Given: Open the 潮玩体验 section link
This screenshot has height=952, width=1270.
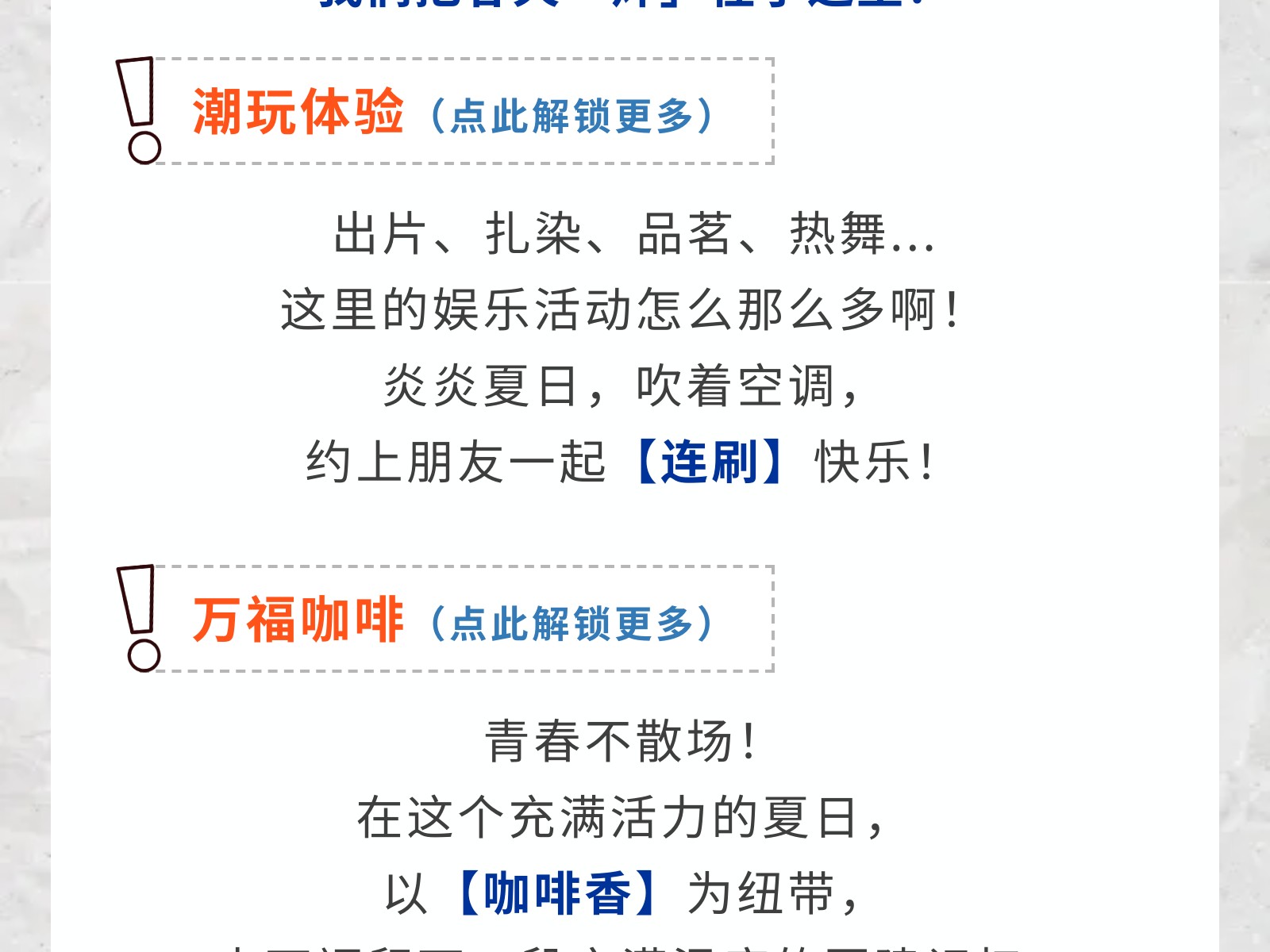Looking at the screenshot, I should 454,113.
